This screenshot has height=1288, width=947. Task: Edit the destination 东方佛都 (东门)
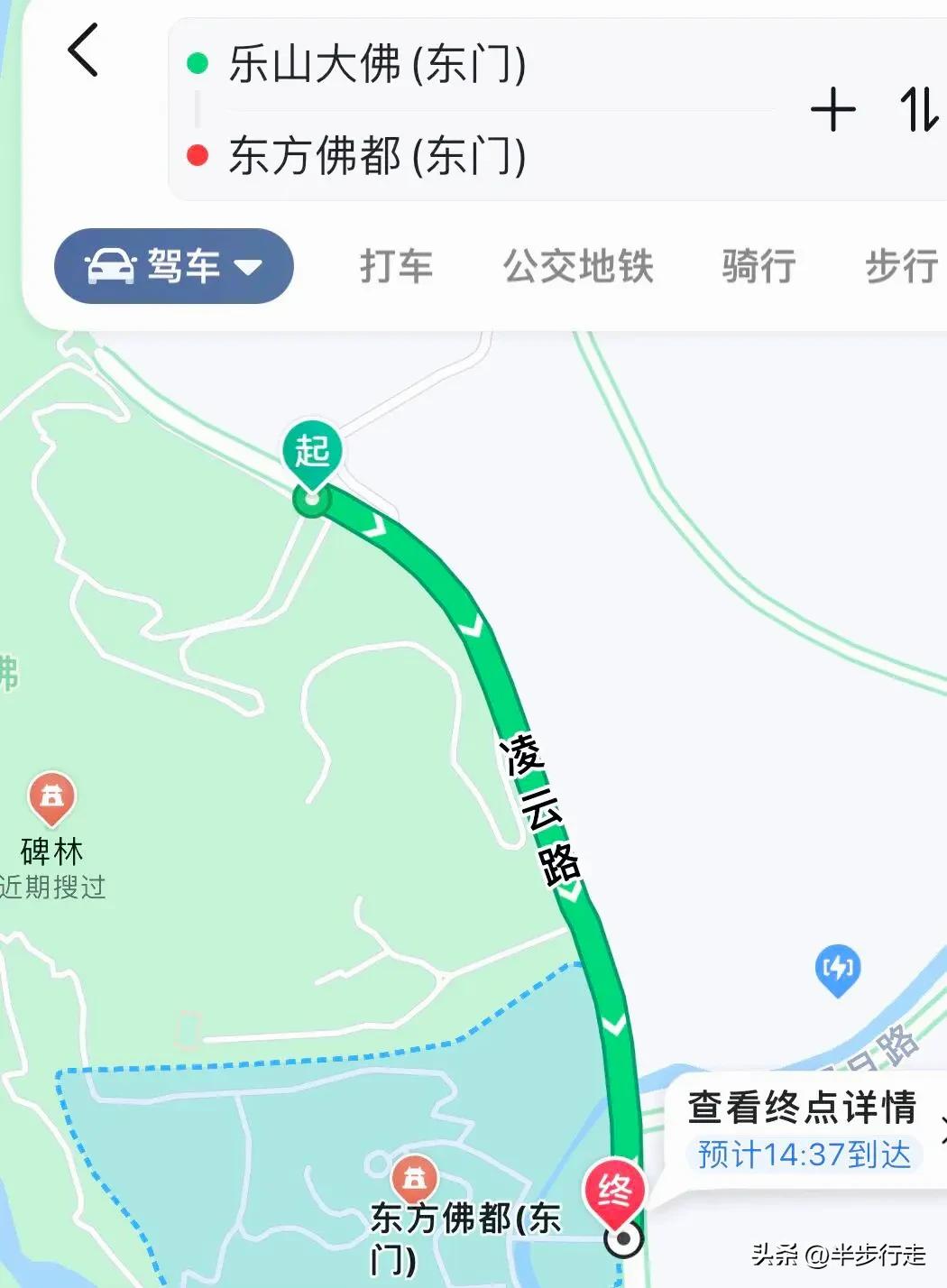(377, 156)
